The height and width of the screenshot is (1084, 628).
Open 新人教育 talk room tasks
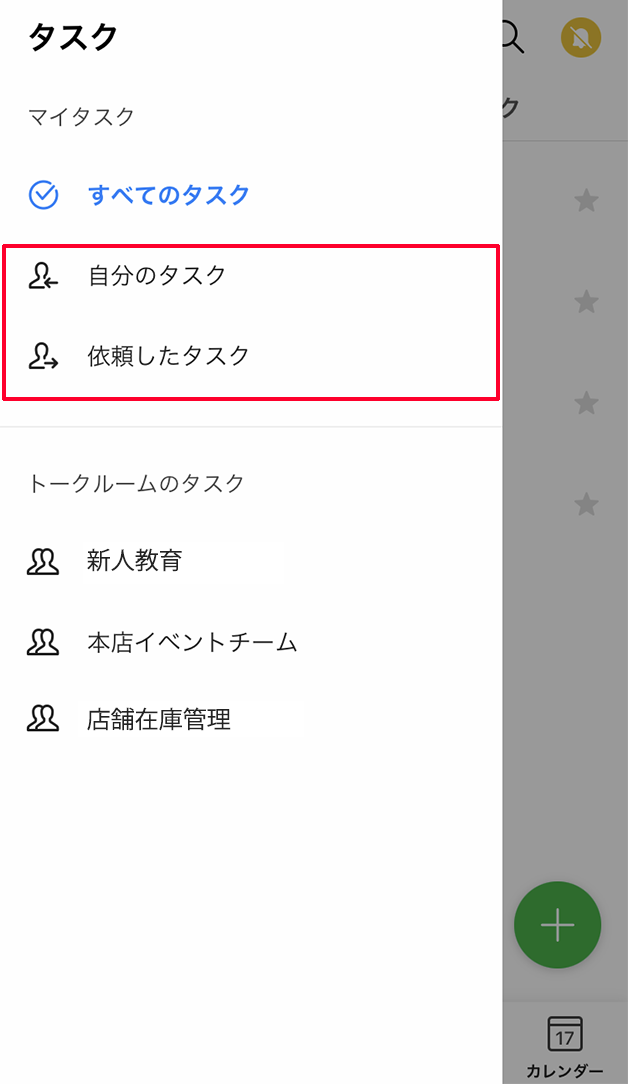point(134,561)
